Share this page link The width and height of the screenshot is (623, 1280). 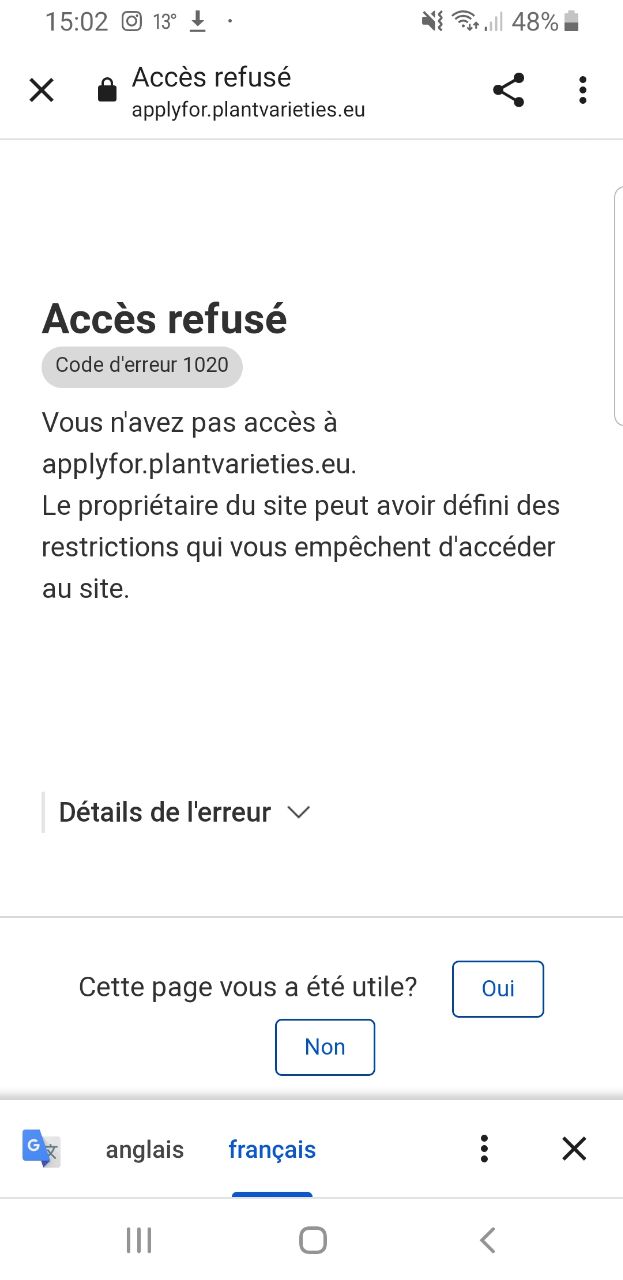tap(509, 91)
